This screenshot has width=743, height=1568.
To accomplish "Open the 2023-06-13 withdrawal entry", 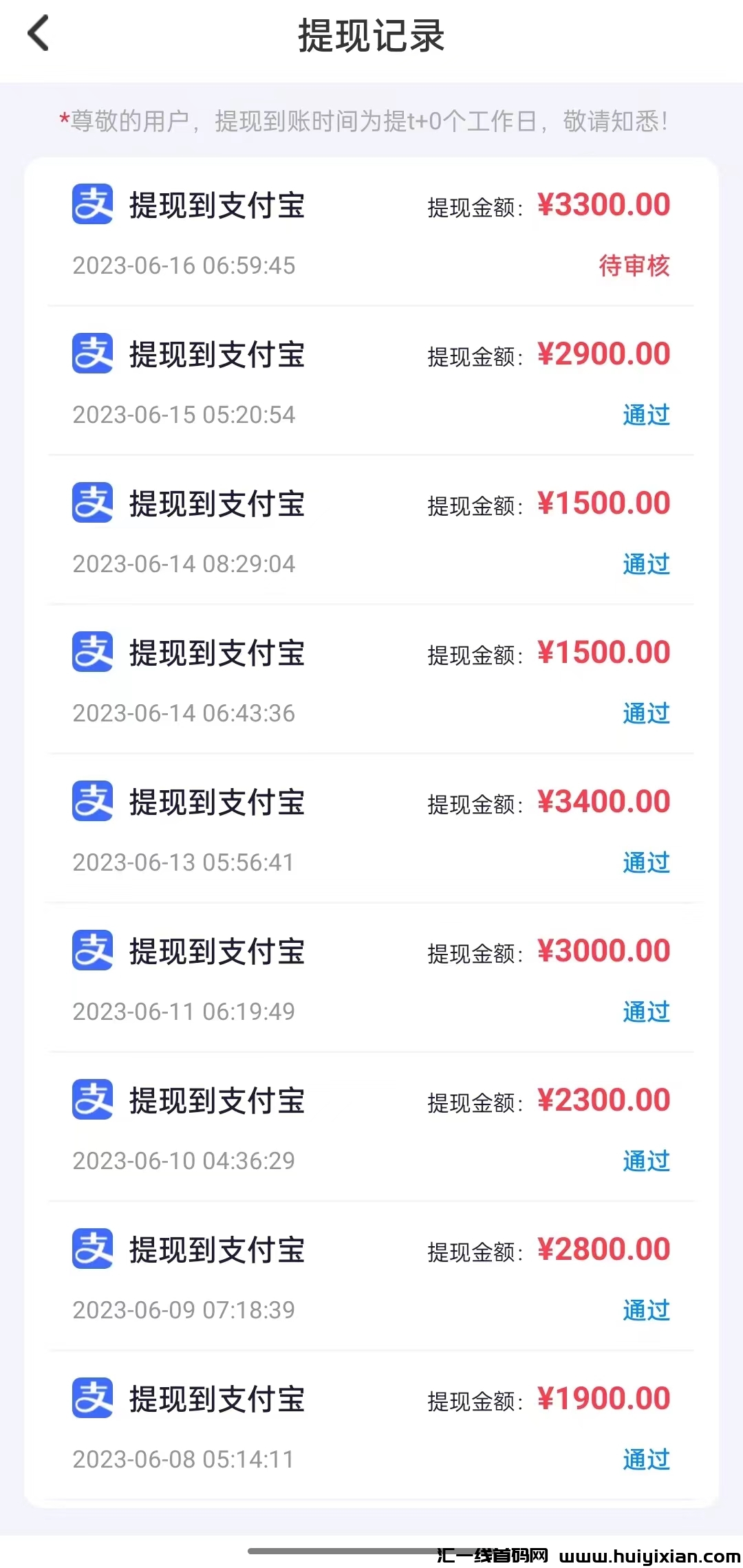I will tap(371, 829).
